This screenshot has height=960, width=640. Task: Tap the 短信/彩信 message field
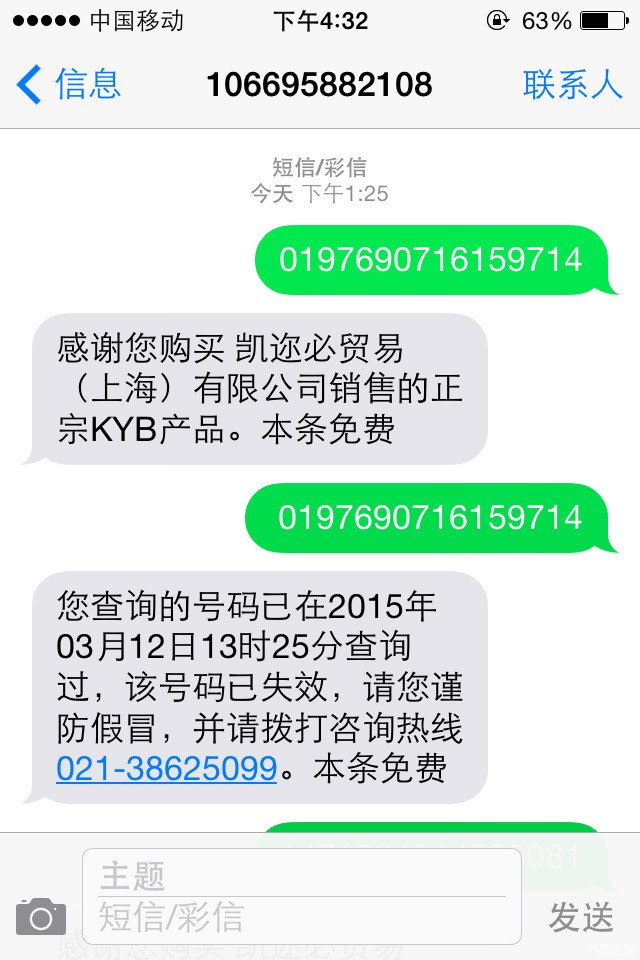pyautogui.click(x=300, y=918)
